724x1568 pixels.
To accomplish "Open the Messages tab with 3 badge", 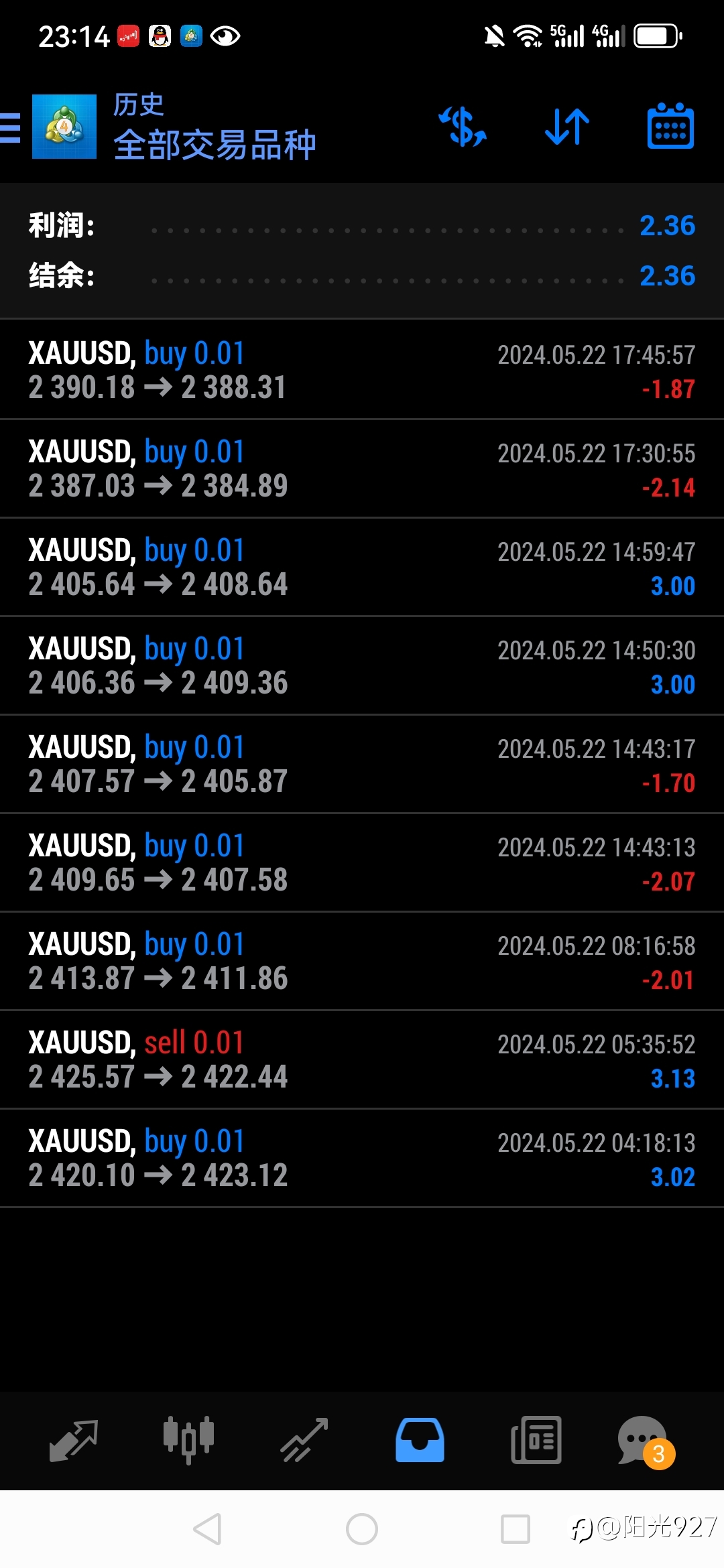I will pos(645,1442).
